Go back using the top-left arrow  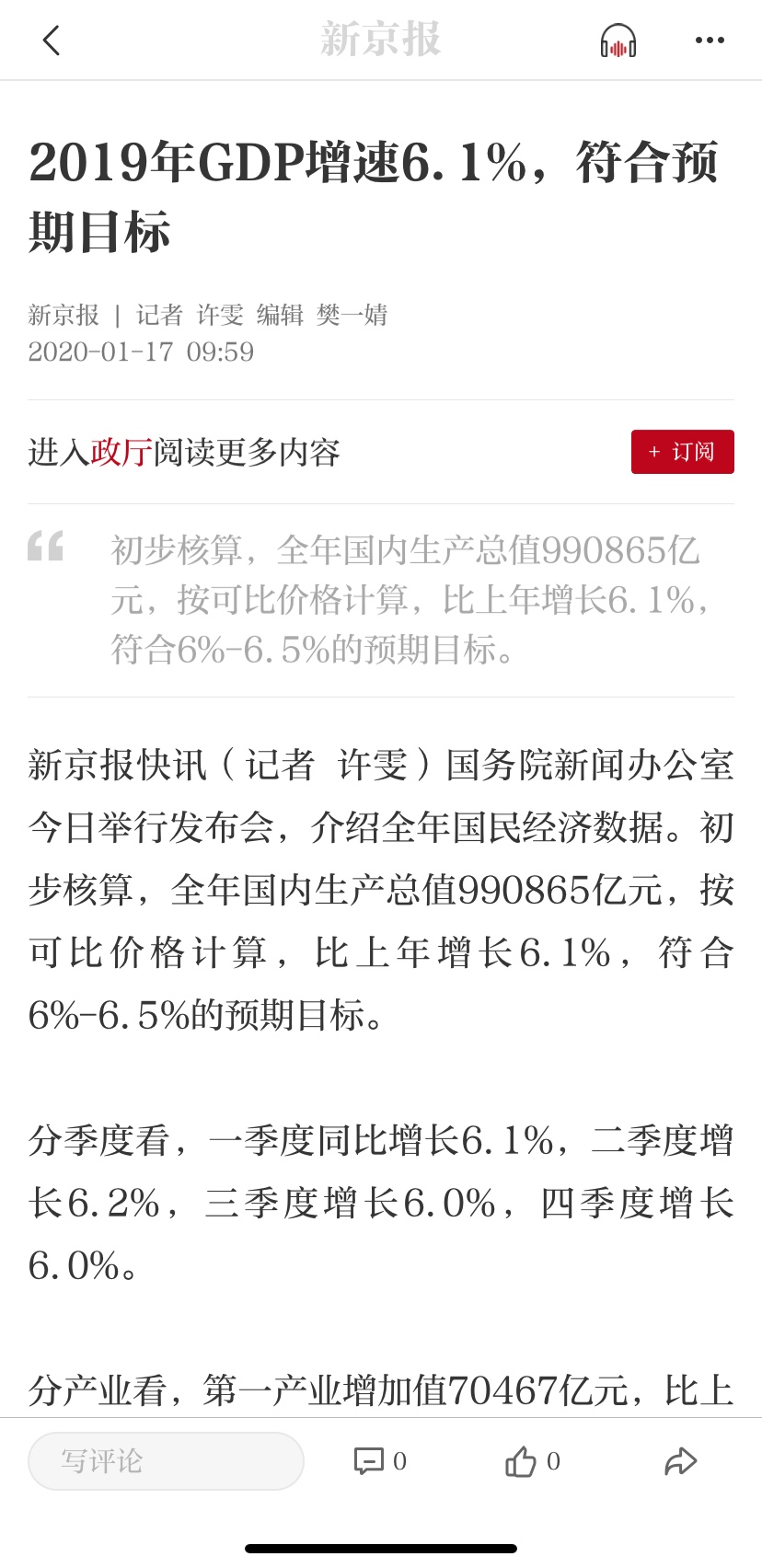tap(52, 40)
